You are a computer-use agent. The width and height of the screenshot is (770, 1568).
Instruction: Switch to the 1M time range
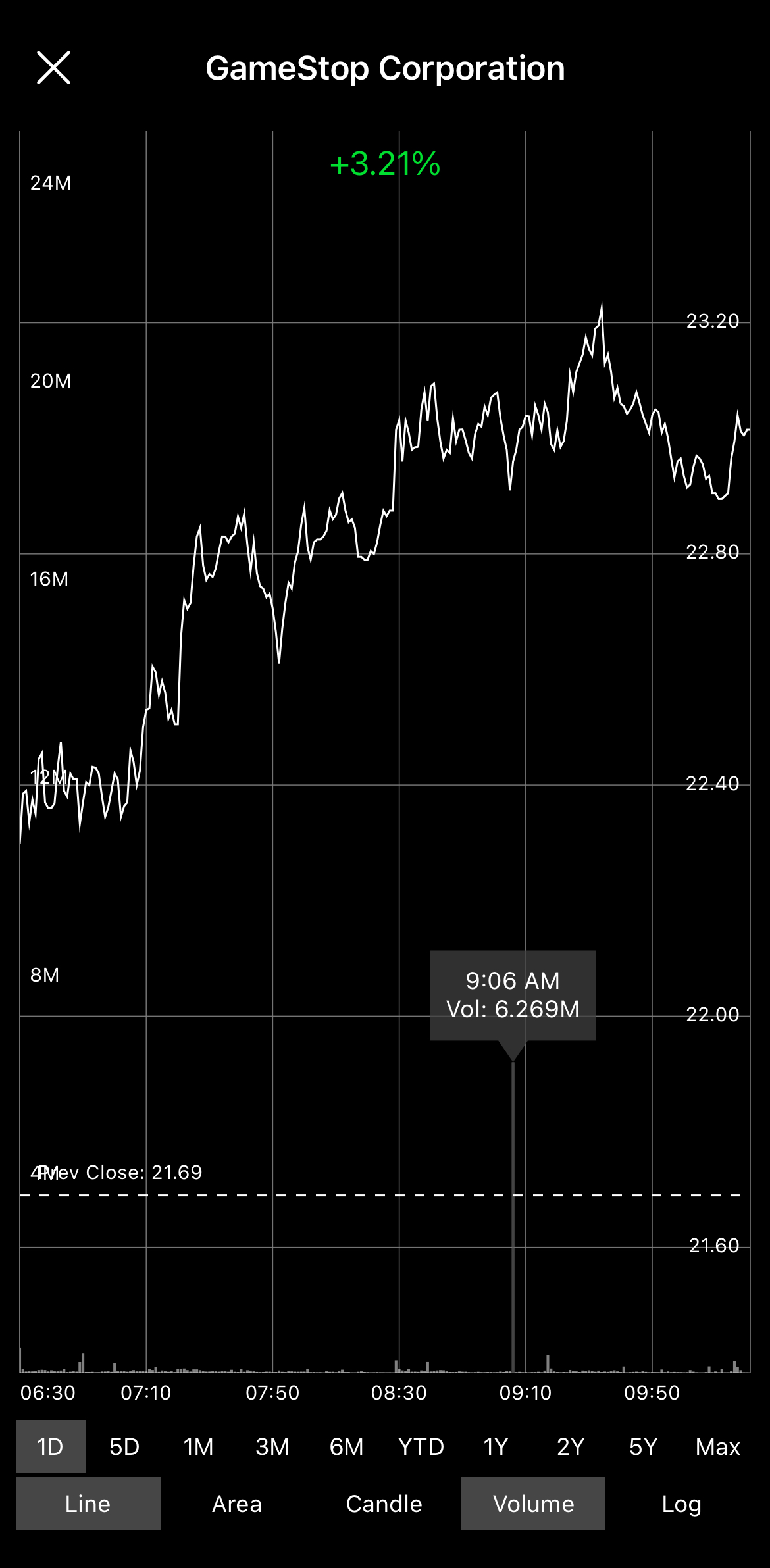198,1447
